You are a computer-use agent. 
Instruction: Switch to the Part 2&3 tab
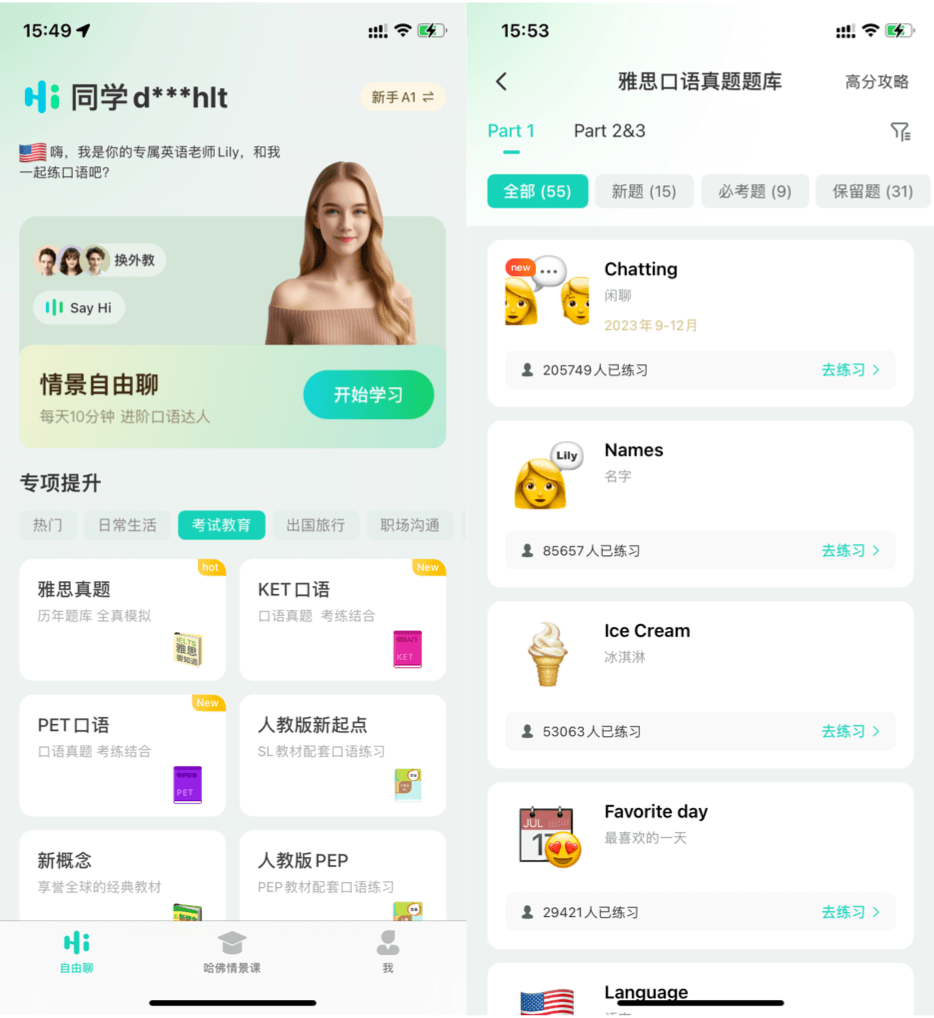click(x=609, y=131)
